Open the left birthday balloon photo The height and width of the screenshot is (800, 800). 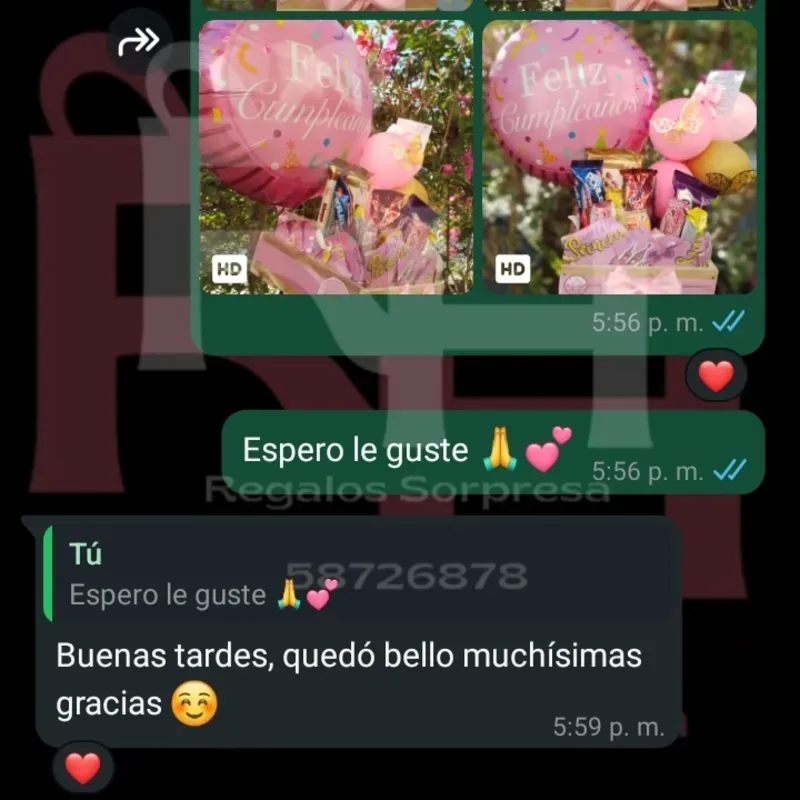pyautogui.click(x=336, y=156)
